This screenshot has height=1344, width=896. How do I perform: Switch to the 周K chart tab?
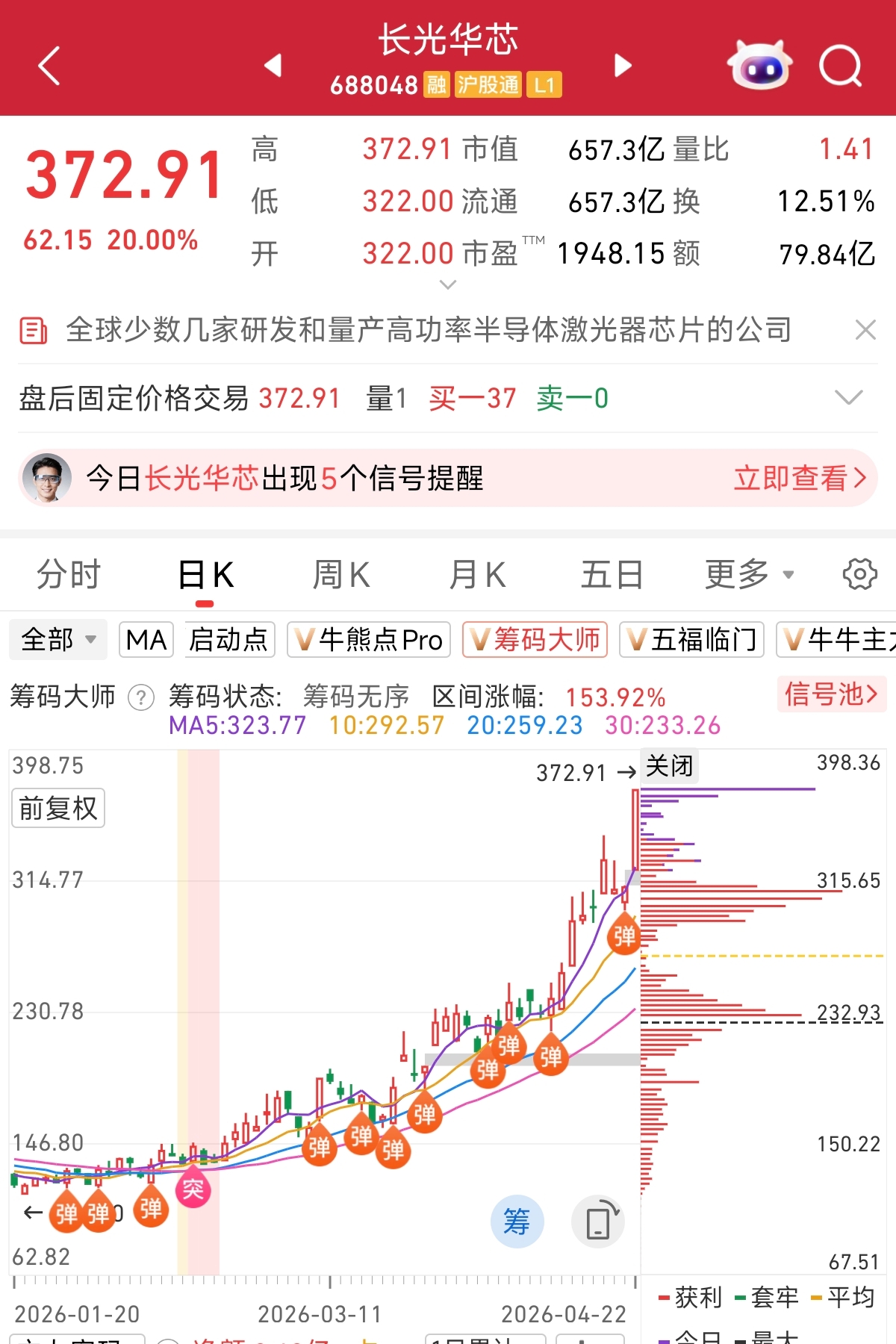pos(340,575)
